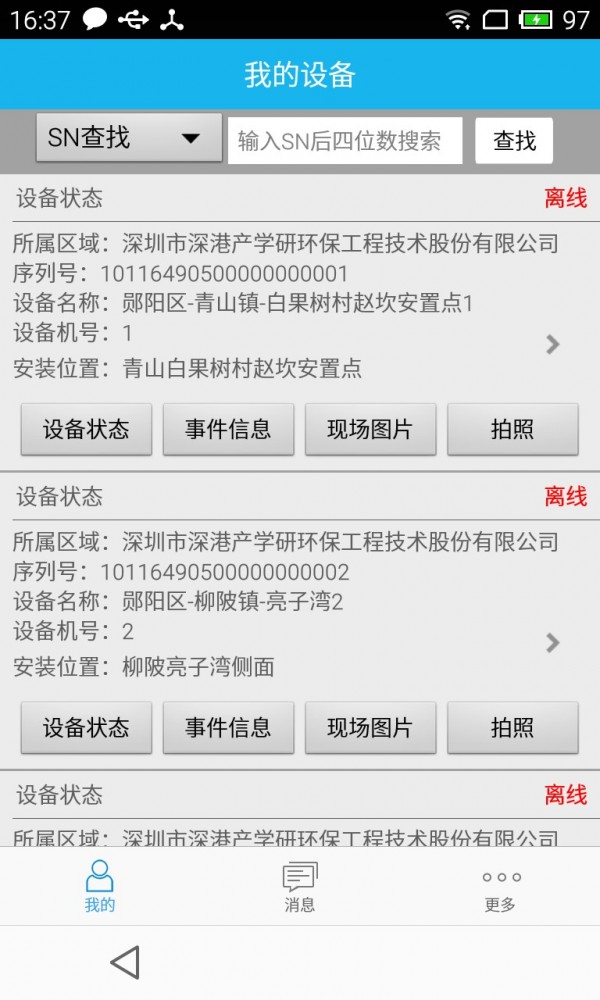Open 设备状态 for device number 1
Screen dimensions: 600x1000
coord(86,430)
